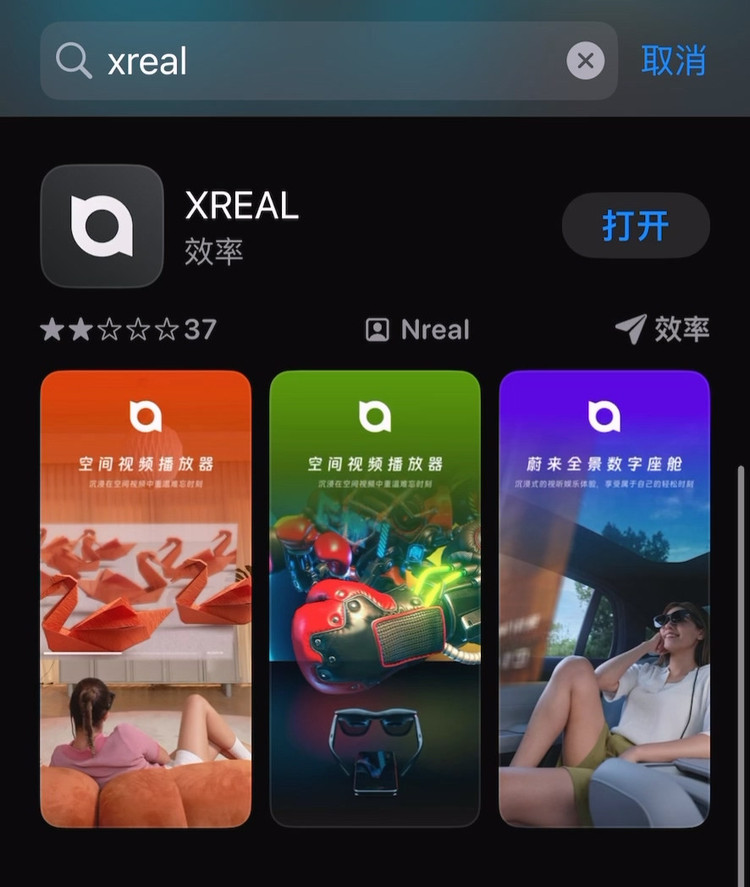
Task: Clear the search text
Action: [x=585, y=62]
